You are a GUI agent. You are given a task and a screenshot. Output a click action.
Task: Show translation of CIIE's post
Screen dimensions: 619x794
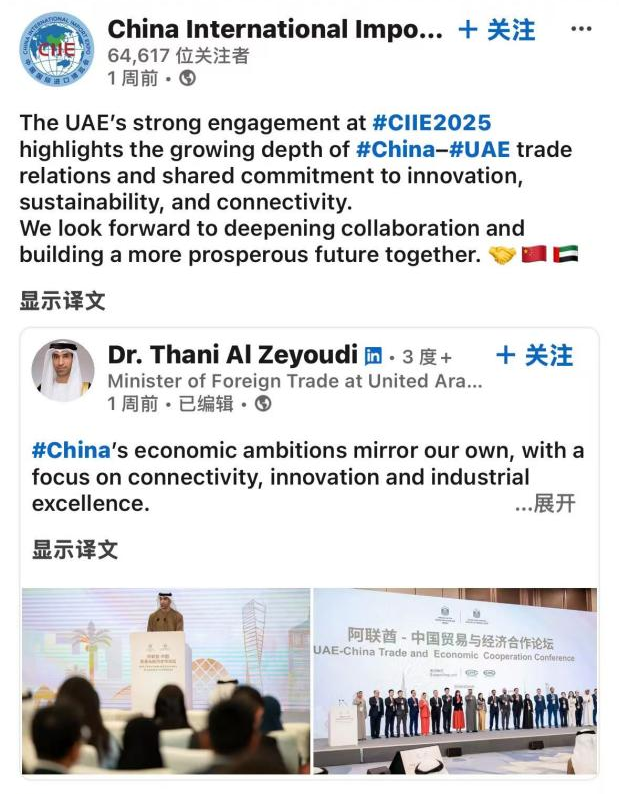tap(62, 300)
